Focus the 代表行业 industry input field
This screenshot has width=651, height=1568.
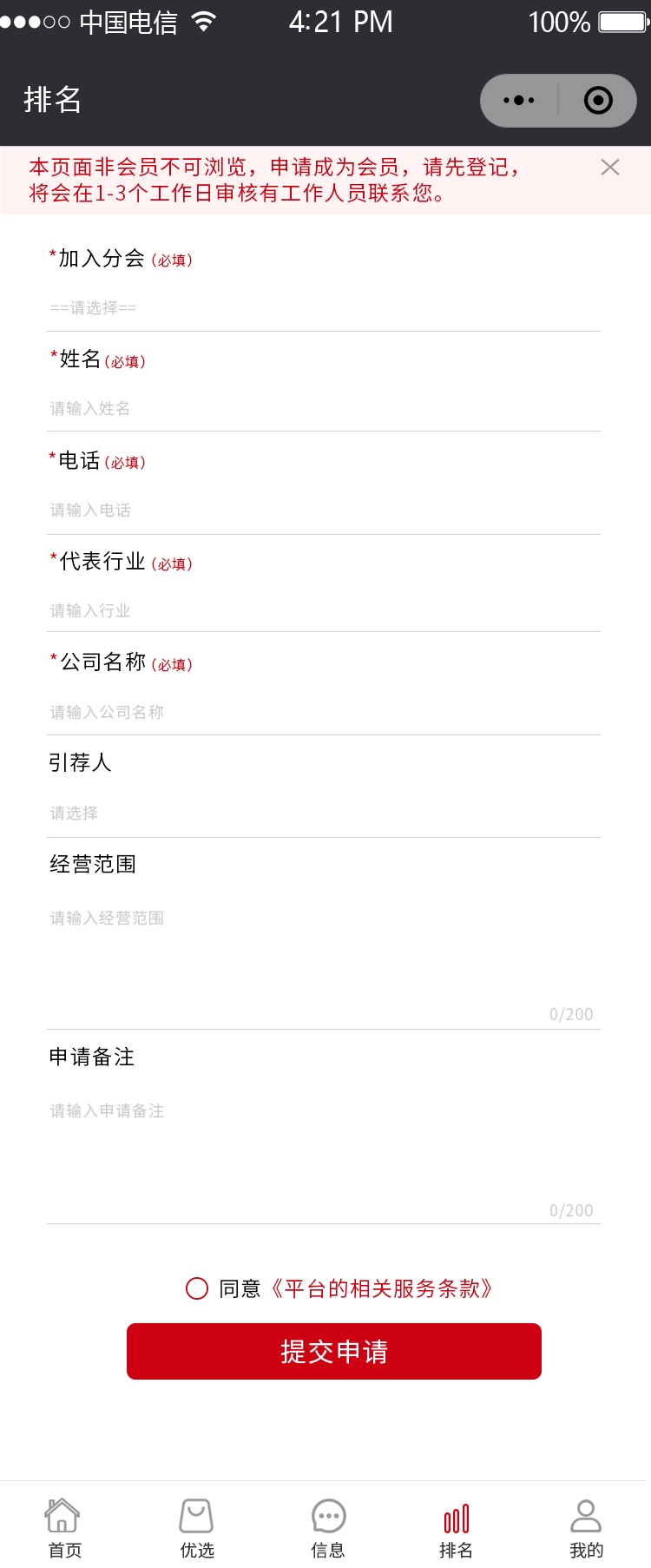[x=323, y=611]
